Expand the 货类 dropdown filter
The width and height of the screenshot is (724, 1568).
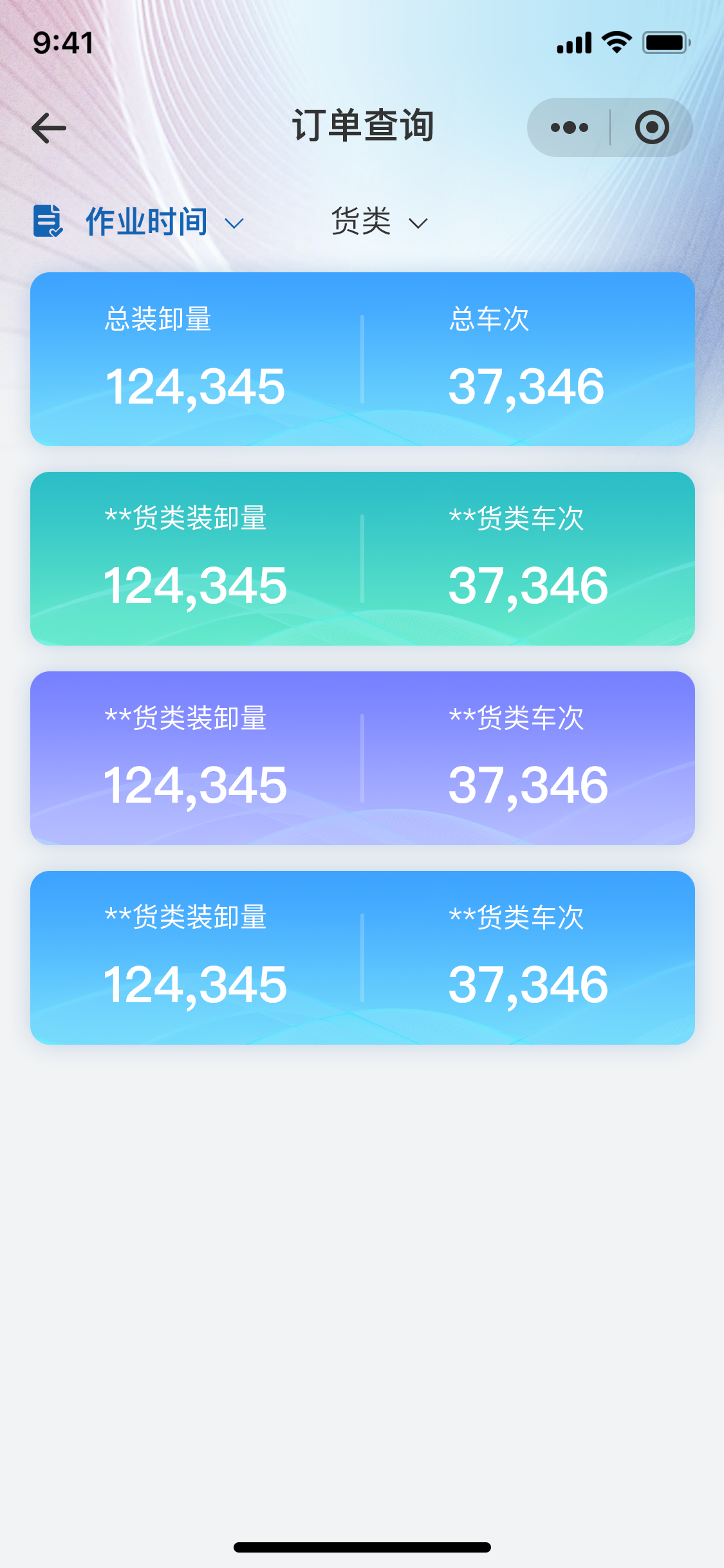380,223
